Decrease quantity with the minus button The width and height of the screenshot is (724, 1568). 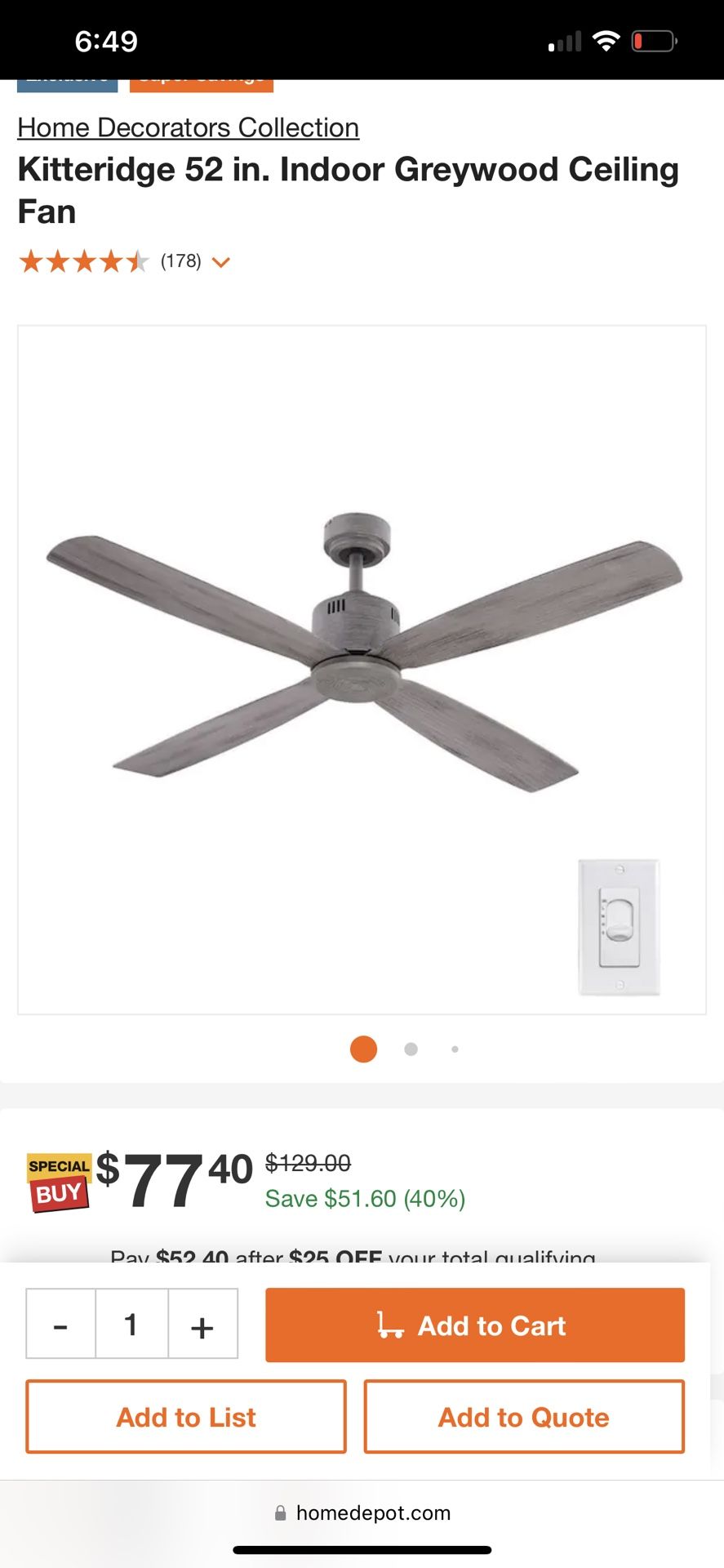pos(60,1325)
